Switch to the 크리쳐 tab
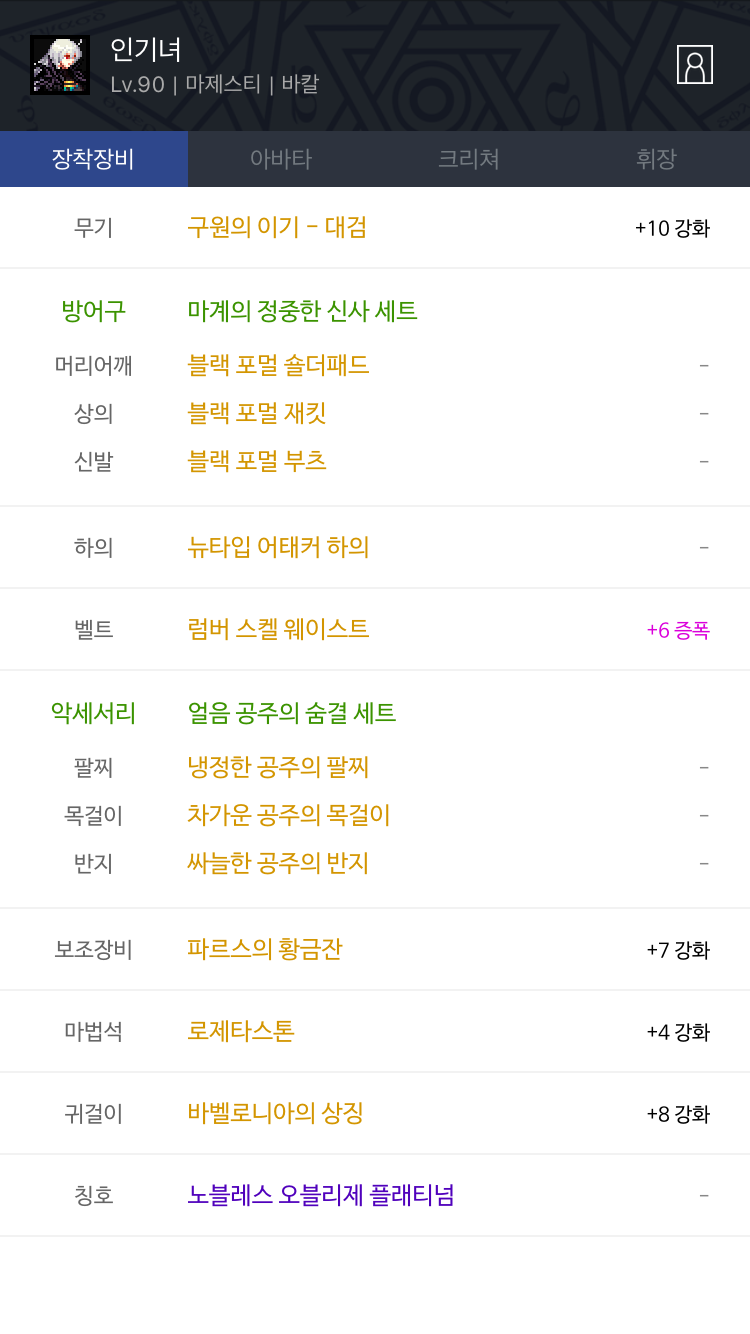This screenshot has height=1334, width=750. click(469, 159)
